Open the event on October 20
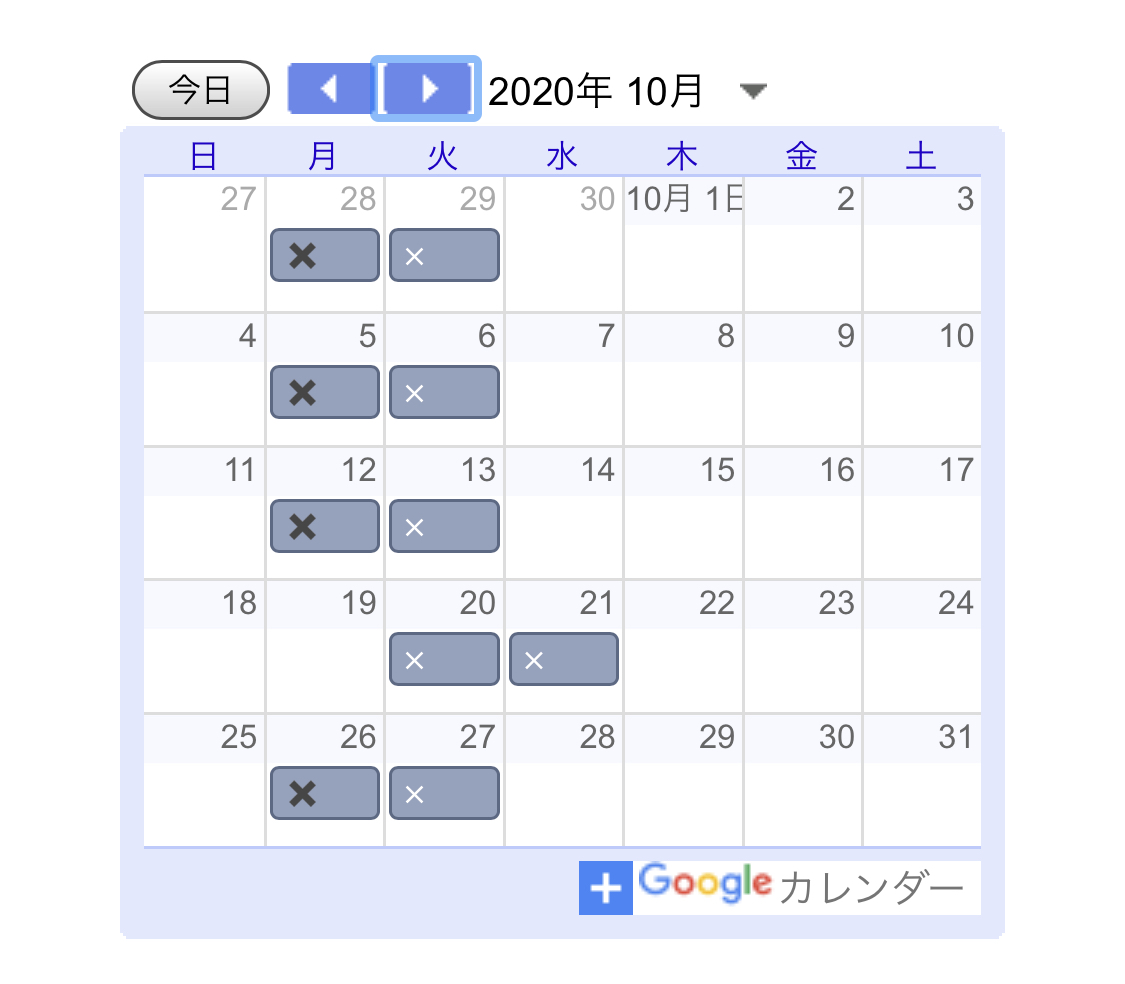The width and height of the screenshot is (1125, 984). [x=444, y=659]
